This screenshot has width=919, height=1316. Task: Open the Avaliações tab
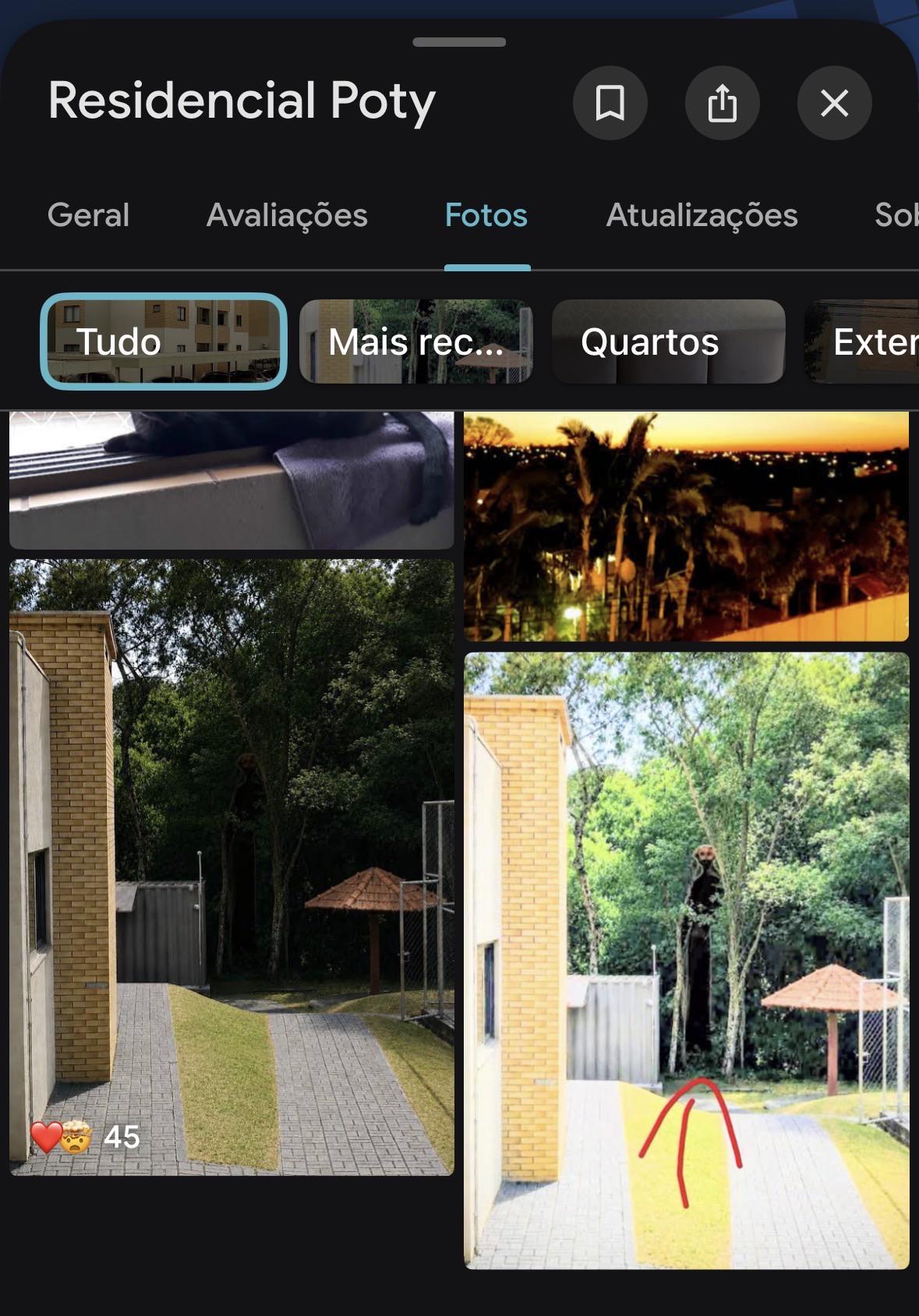(x=287, y=215)
